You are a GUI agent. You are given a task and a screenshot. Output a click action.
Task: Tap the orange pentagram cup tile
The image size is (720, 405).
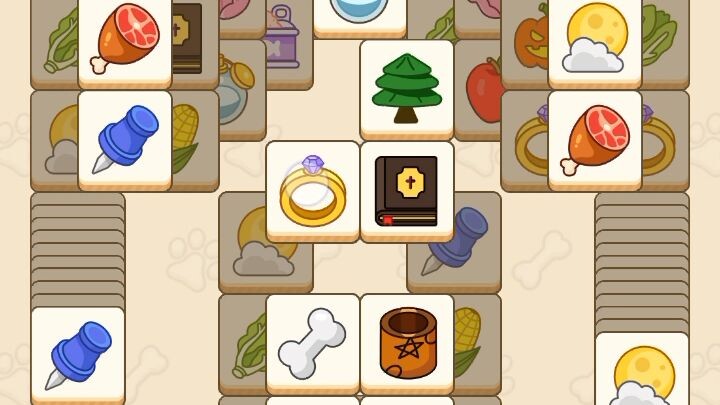click(x=406, y=343)
